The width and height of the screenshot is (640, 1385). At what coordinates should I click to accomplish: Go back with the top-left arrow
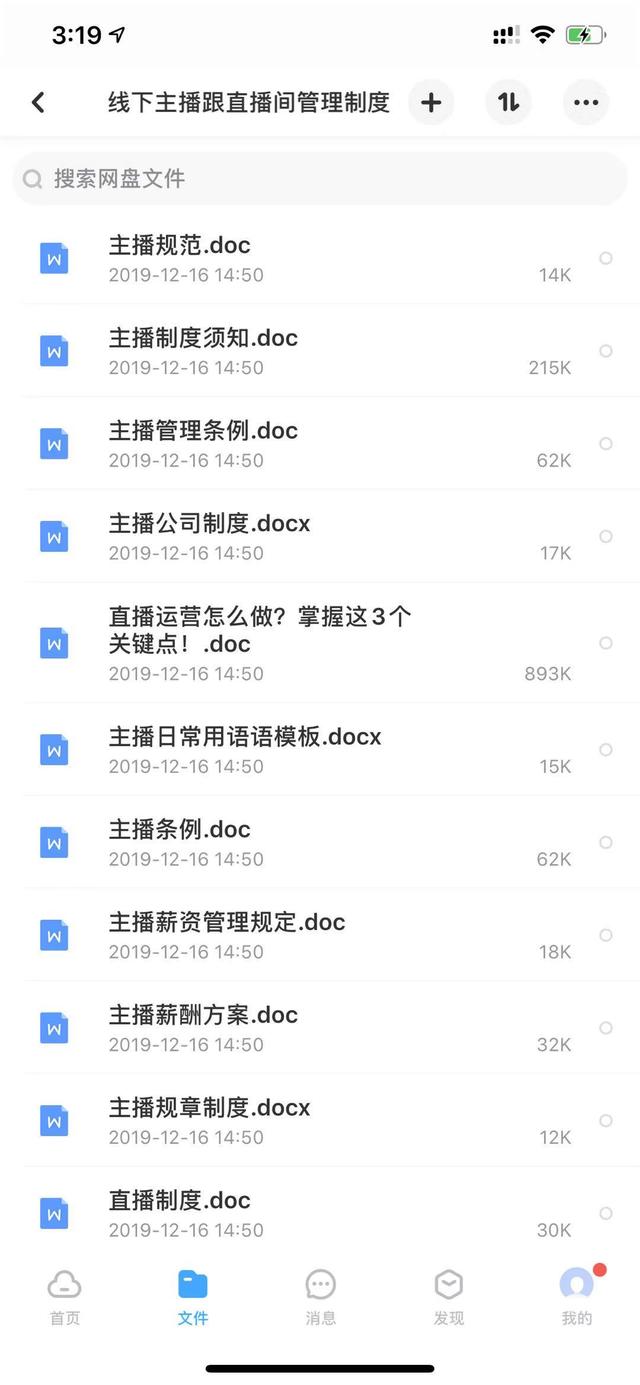coord(38,102)
